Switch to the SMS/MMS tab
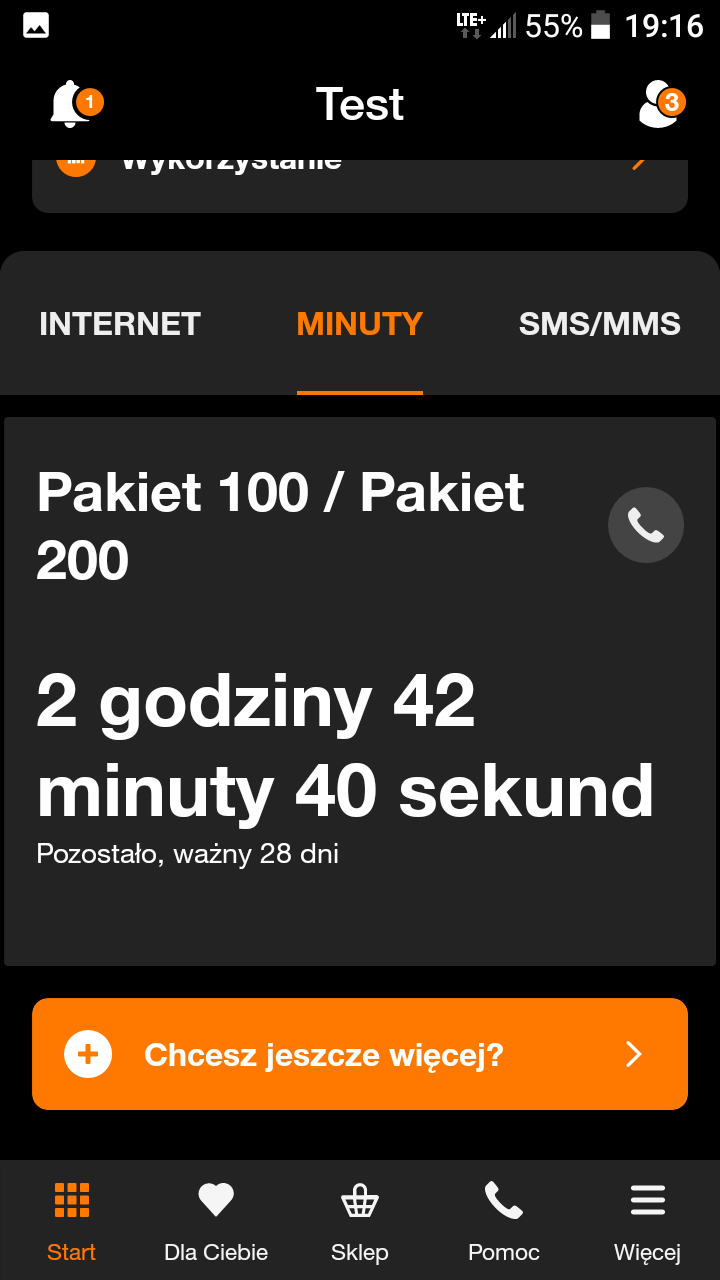The width and height of the screenshot is (720, 1280). click(599, 323)
